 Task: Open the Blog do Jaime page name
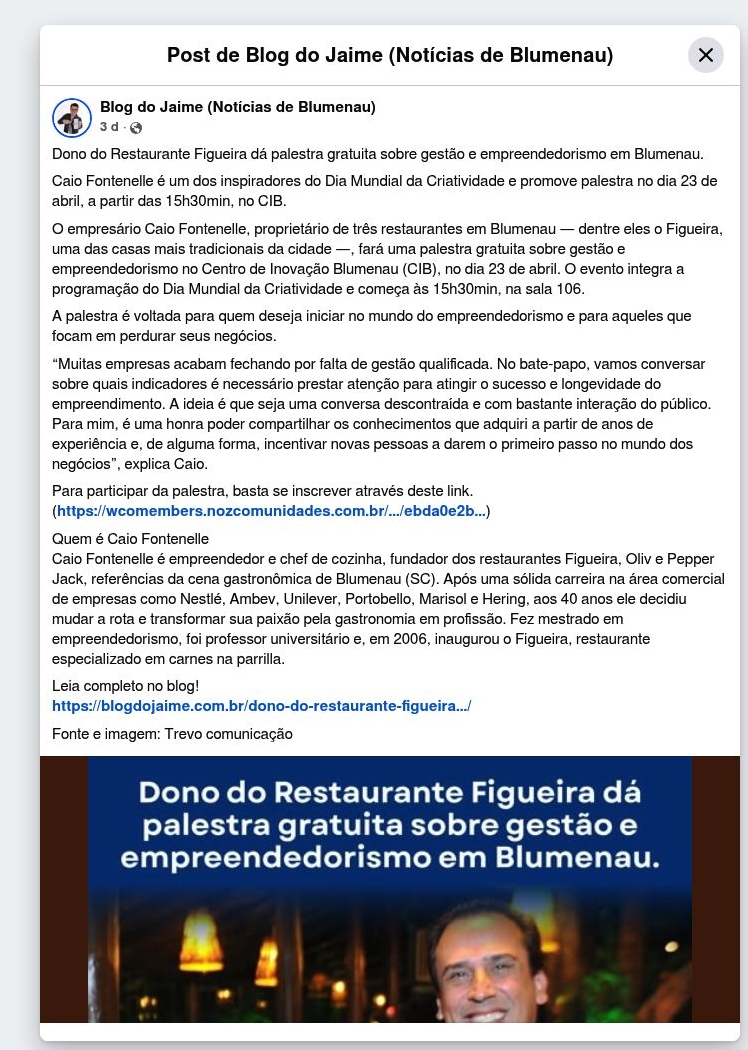[x=238, y=107]
